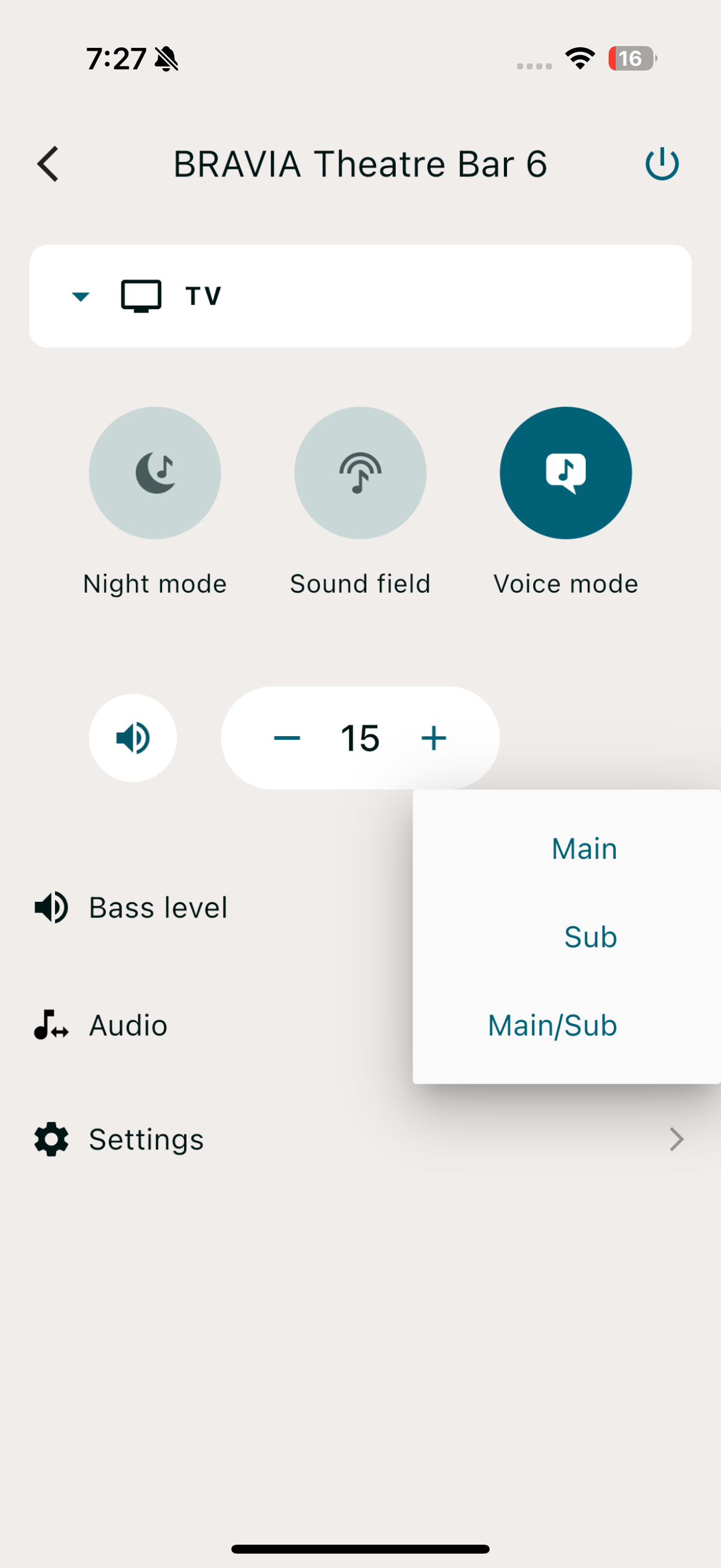Screen dimensions: 721x1568
Task: Open the Settings row
Action: pyautogui.click(x=360, y=1139)
